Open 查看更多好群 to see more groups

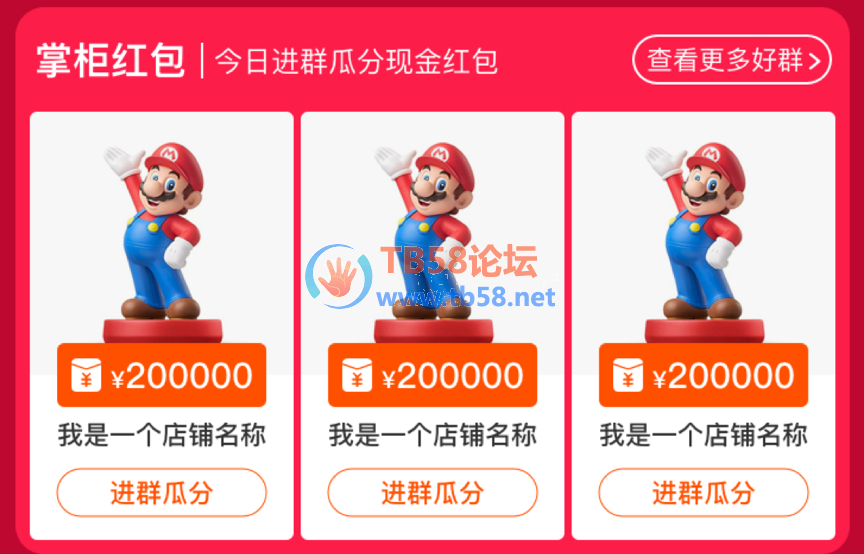click(x=731, y=61)
